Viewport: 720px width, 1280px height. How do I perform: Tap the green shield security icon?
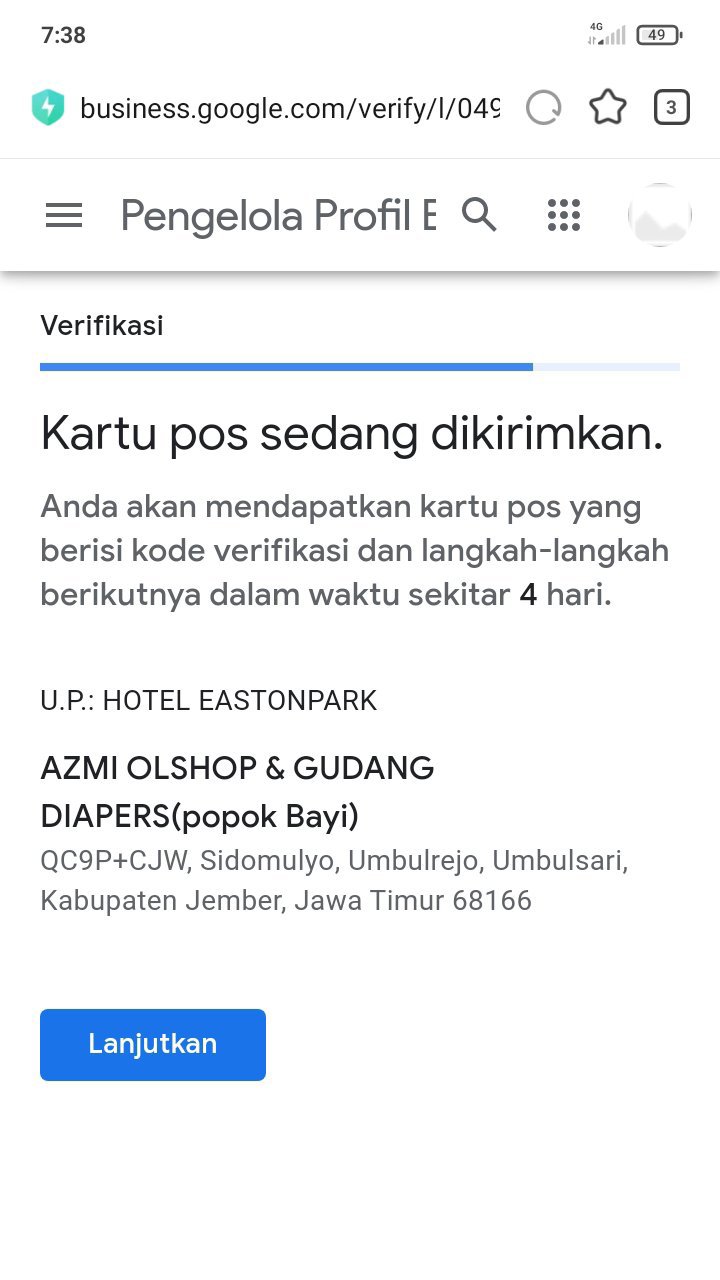click(x=47, y=108)
